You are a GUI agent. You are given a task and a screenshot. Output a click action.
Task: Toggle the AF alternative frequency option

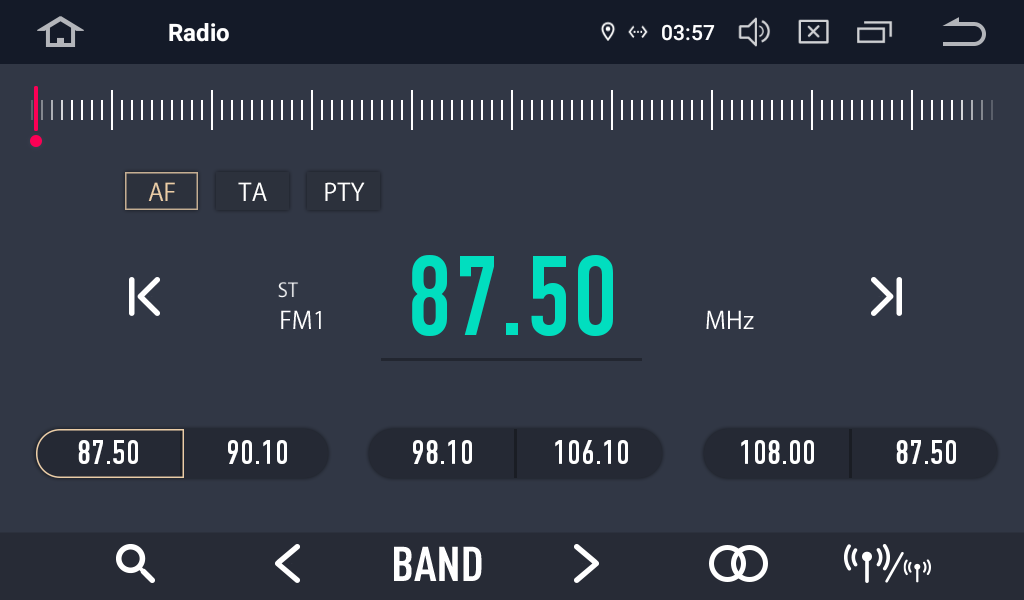click(161, 191)
